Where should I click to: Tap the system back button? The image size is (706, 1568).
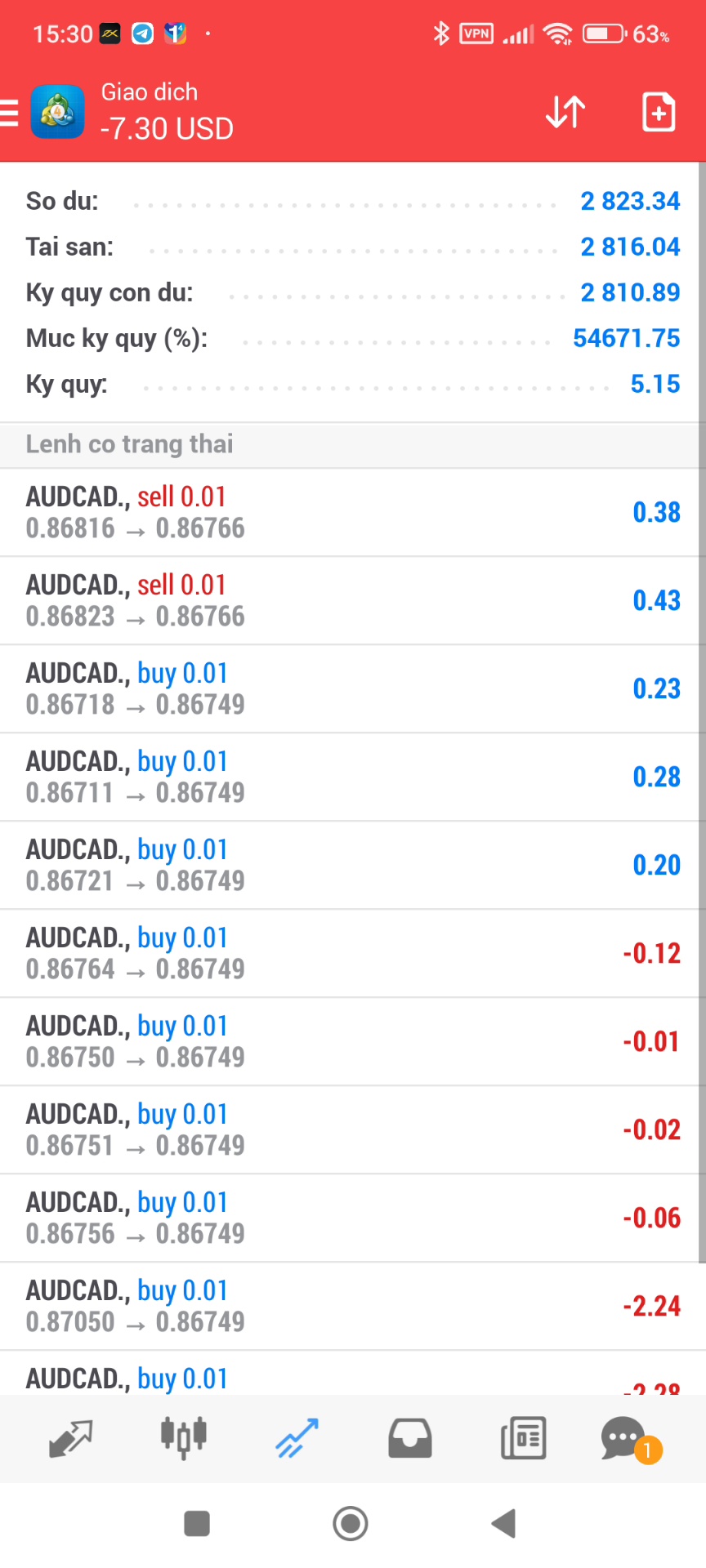pyautogui.click(x=503, y=1523)
